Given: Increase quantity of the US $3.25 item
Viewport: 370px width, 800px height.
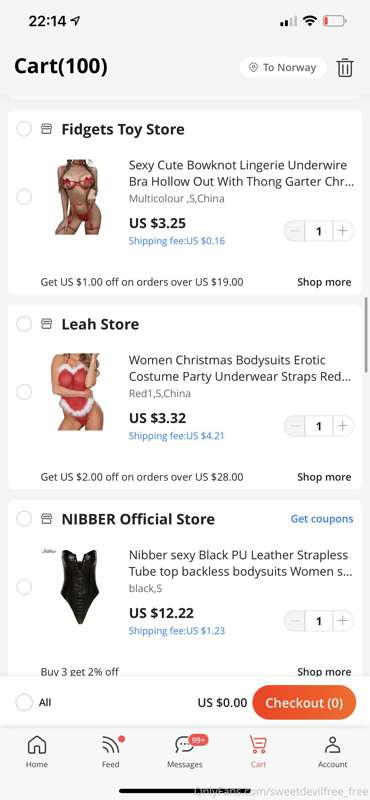Looking at the screenshot, I should click(343, 231).
